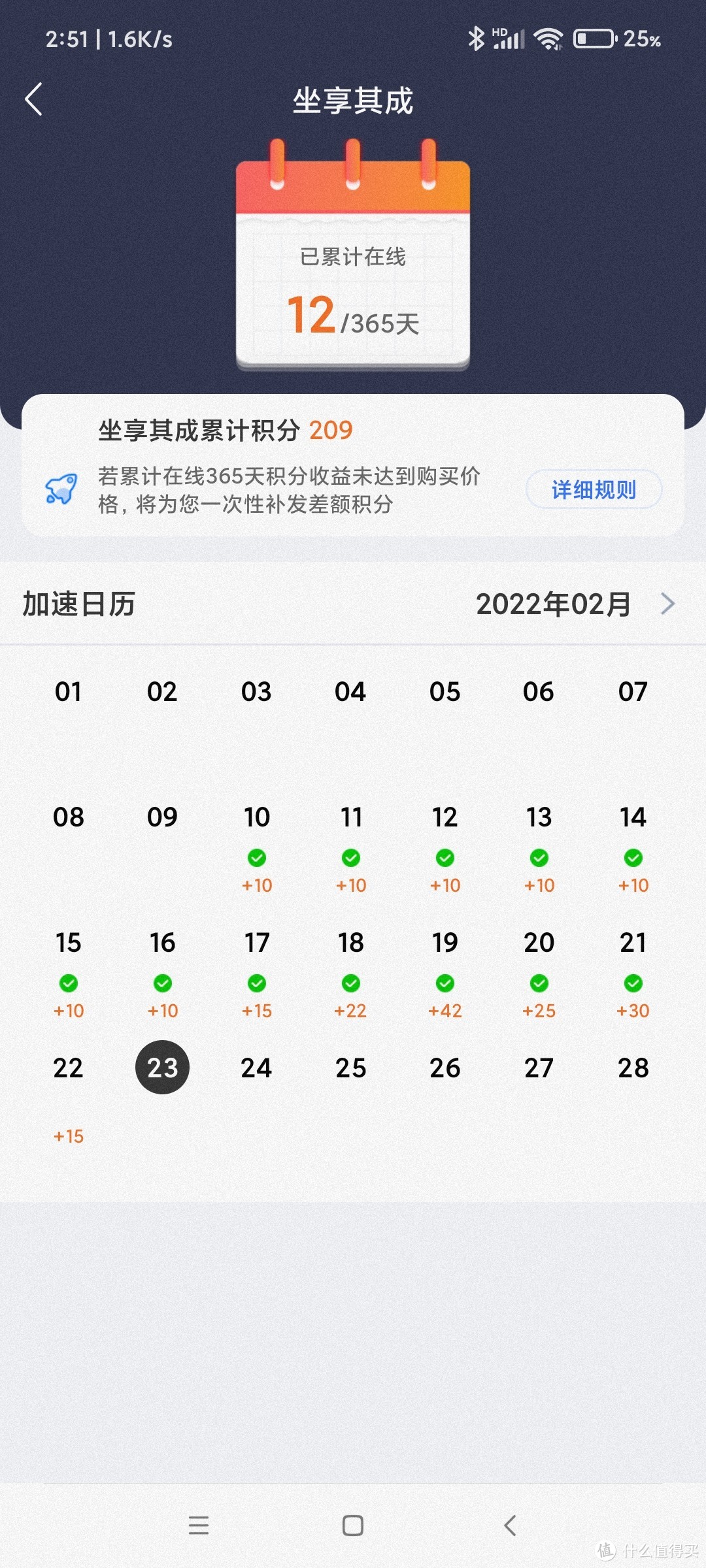Viewport: 706px width, 1568px height.
Task: Click date 24 on the calendar
Action: pos(256,1068)
